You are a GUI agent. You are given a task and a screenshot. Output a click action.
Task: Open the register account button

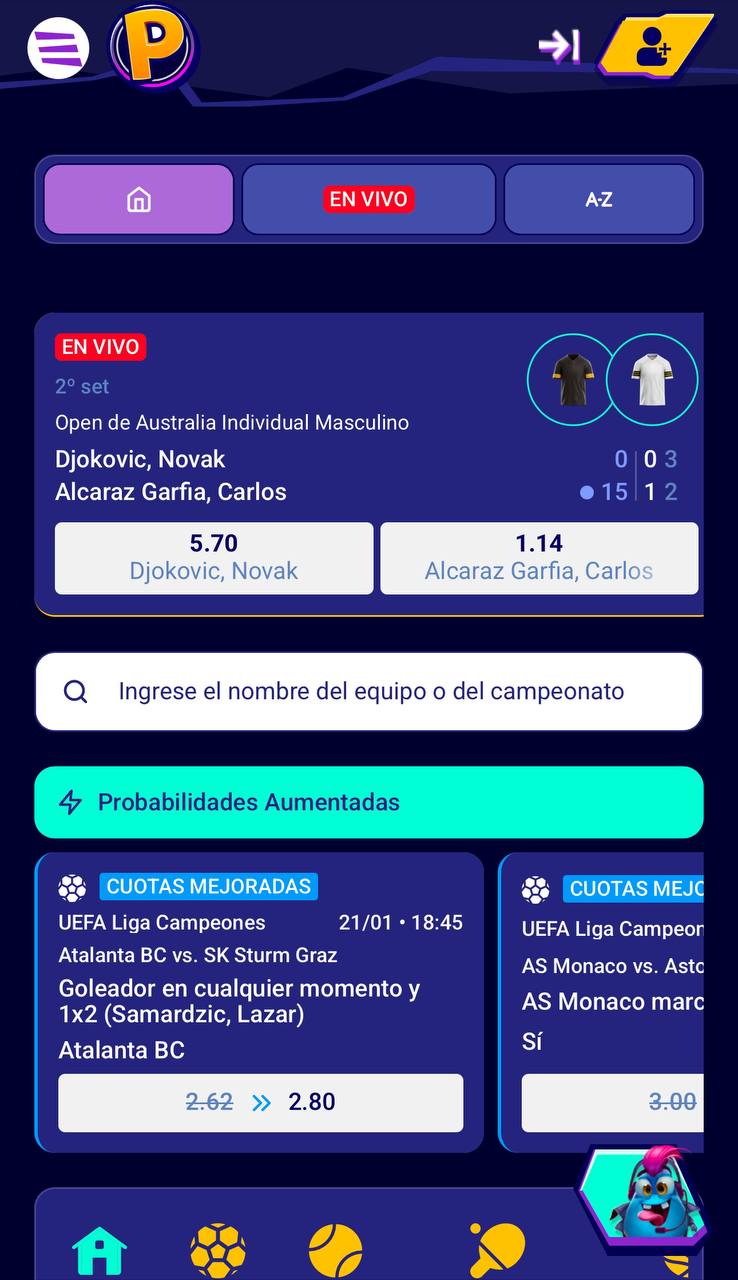coord(655,45)
